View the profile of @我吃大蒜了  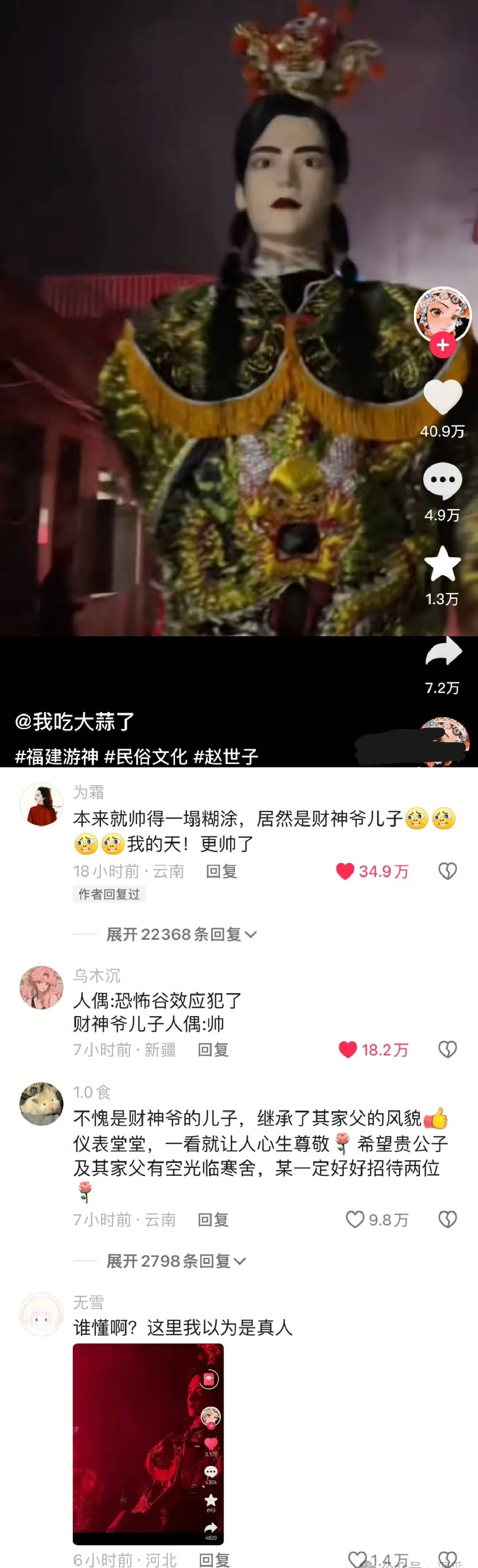click(74, 722)
